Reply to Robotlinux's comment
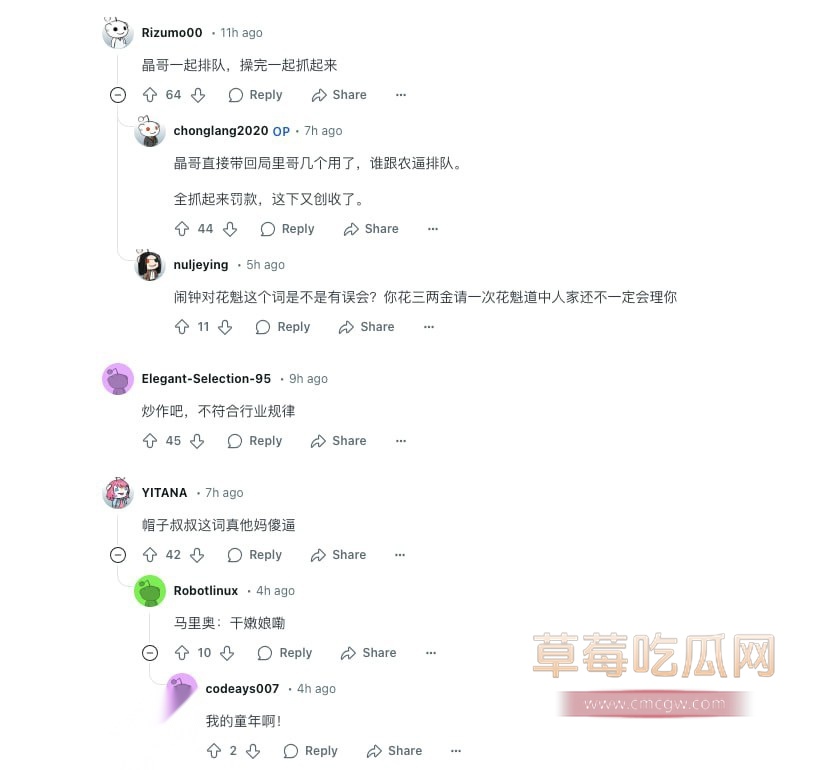 coord(286,653)
